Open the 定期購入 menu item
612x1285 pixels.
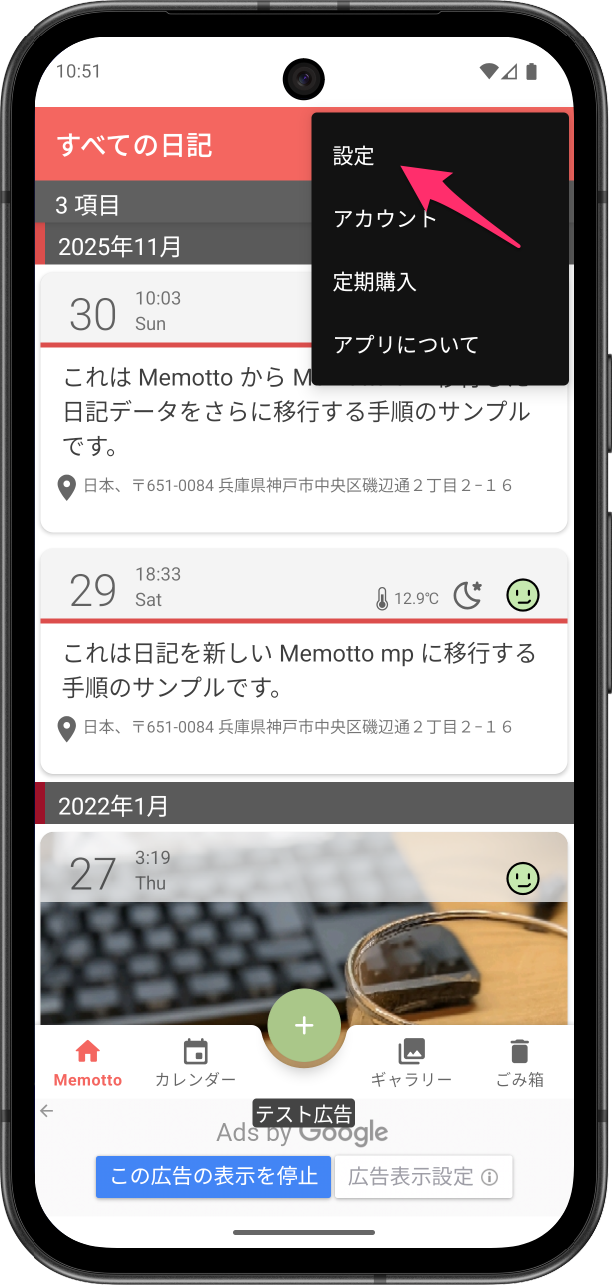pos(374,282)
